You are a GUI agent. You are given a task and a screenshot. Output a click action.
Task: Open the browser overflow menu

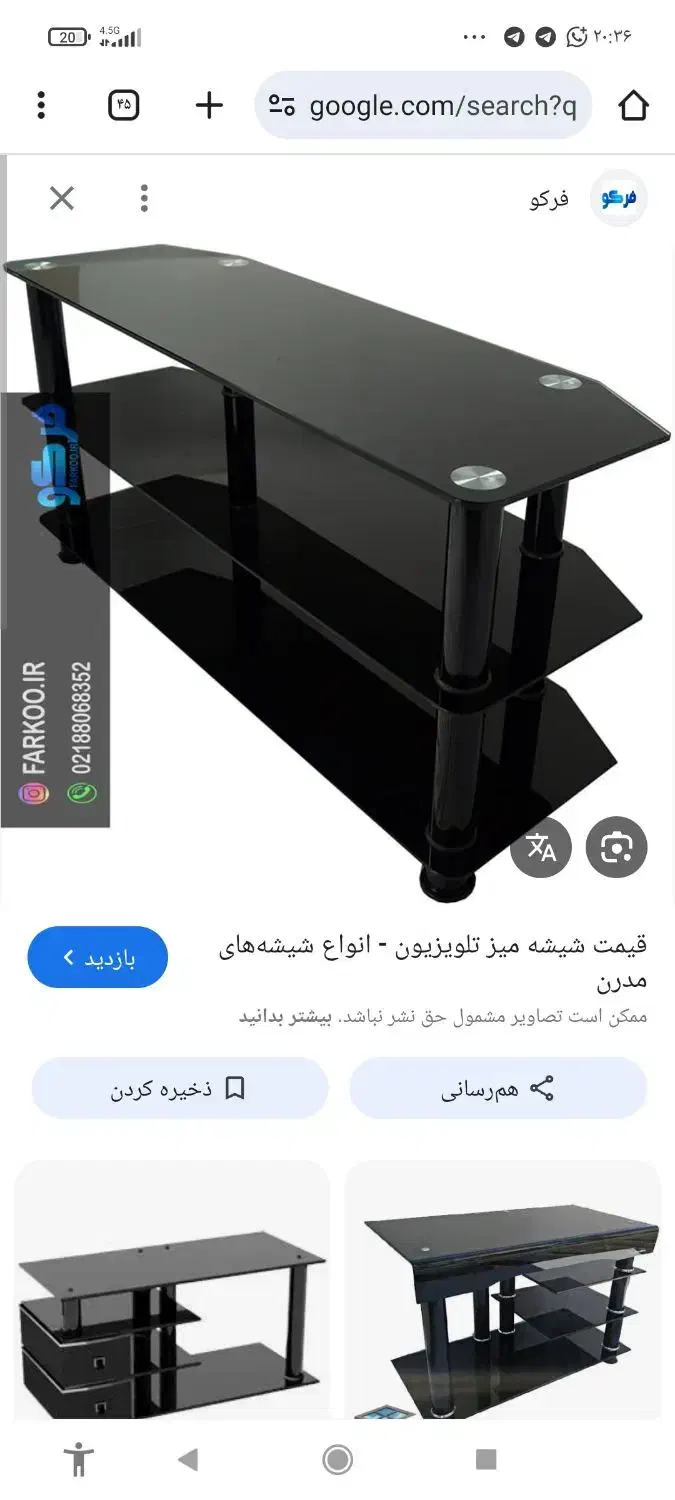(x=41, y=105)
